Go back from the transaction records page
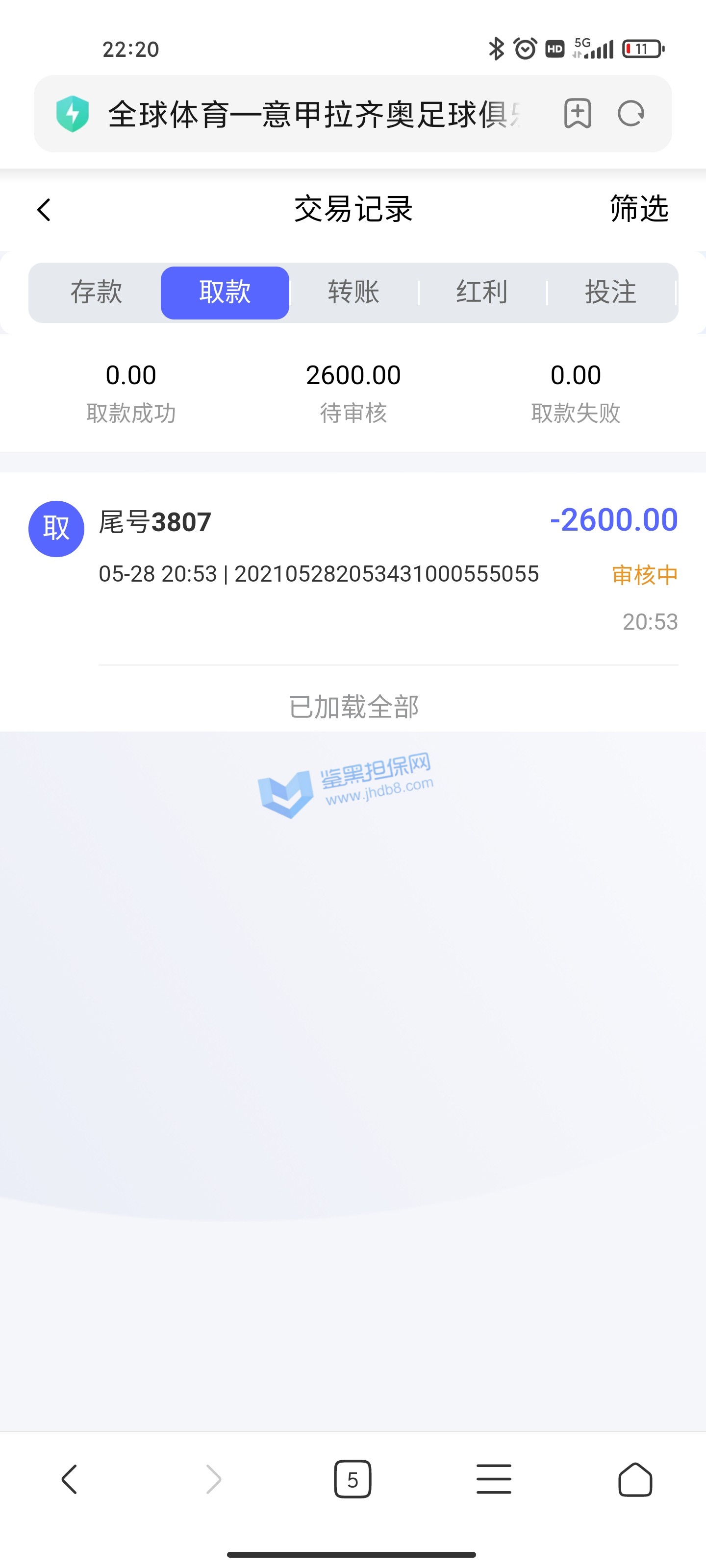706x1568 pixels. coord(44,210)
